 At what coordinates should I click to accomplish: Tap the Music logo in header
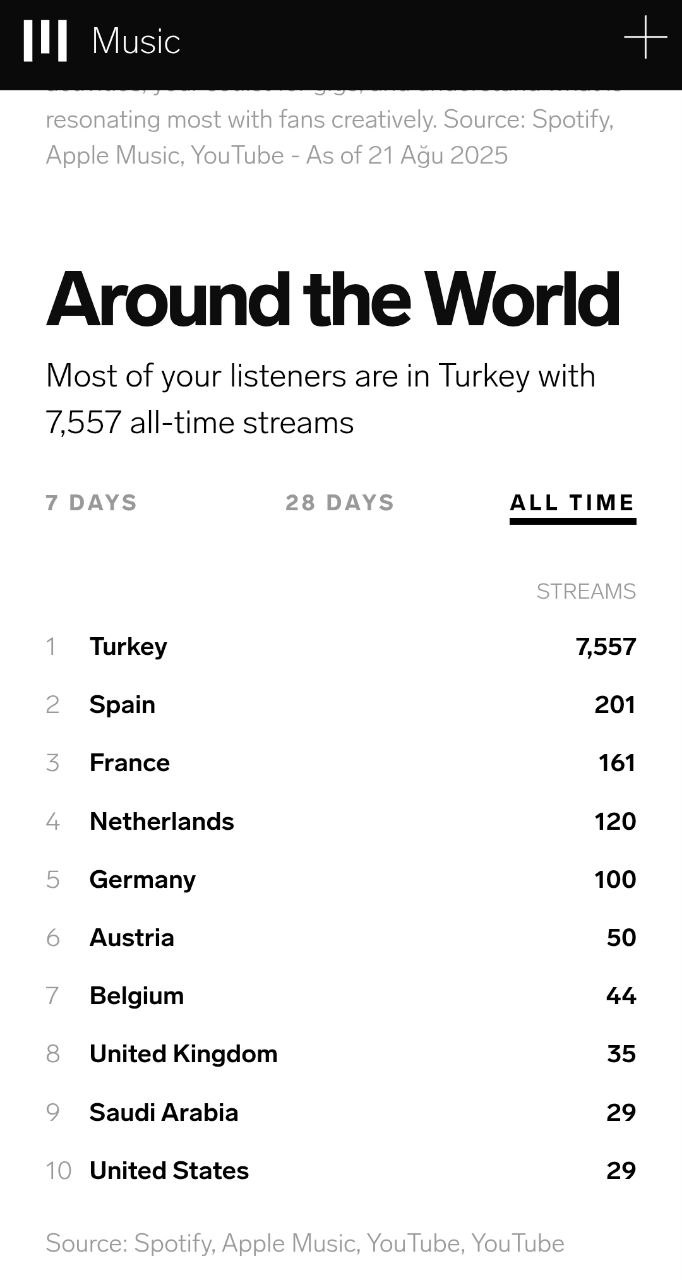pyautogui.click(x=102, y=41)
